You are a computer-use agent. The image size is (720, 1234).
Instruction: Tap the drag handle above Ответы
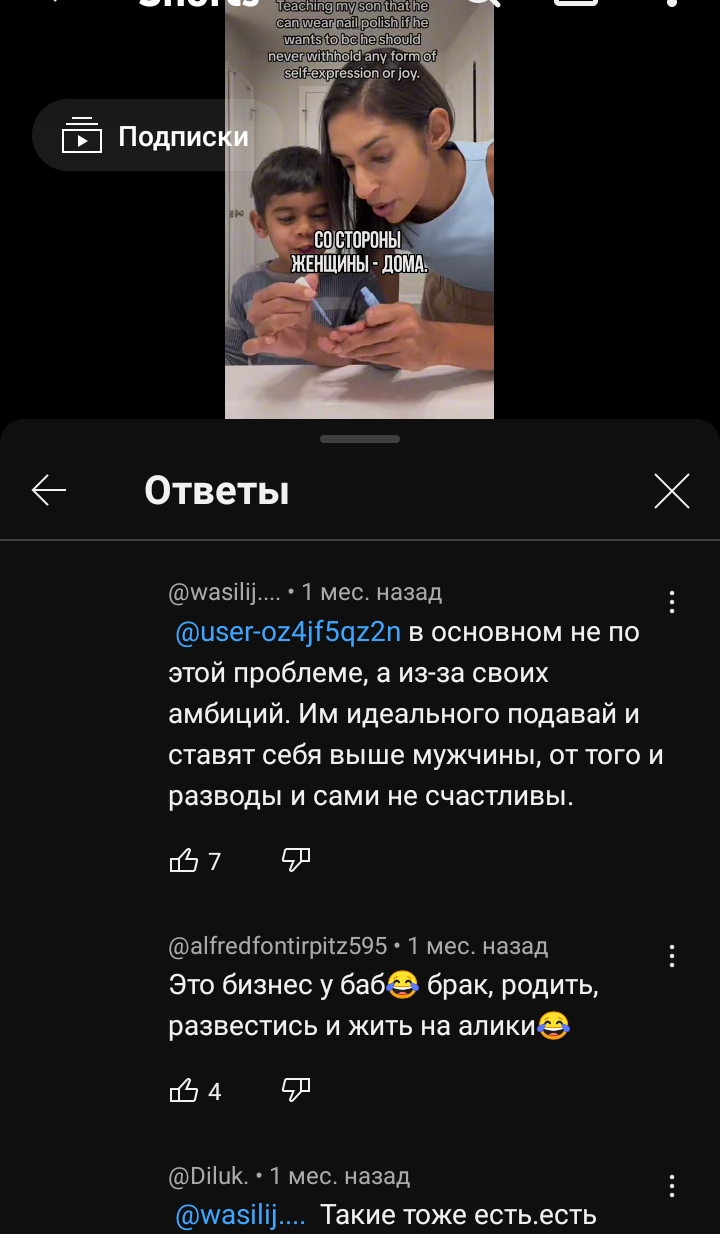[360, 439]
